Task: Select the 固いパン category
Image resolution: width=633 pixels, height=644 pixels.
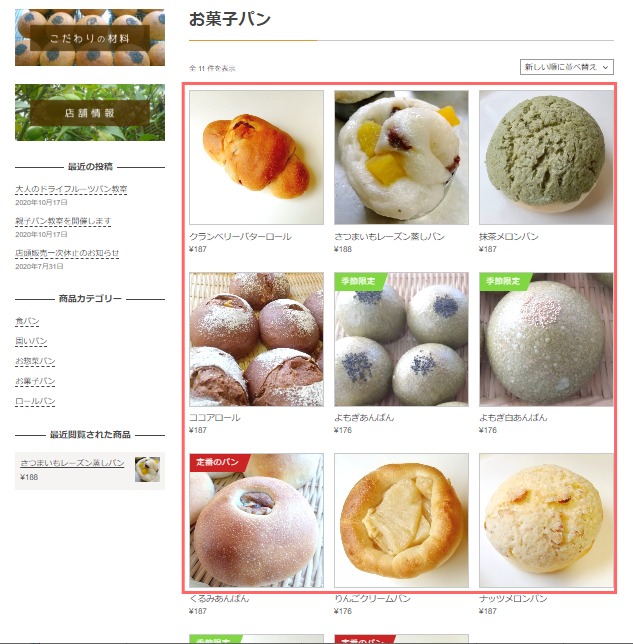Action: click(x=31, y=341)
